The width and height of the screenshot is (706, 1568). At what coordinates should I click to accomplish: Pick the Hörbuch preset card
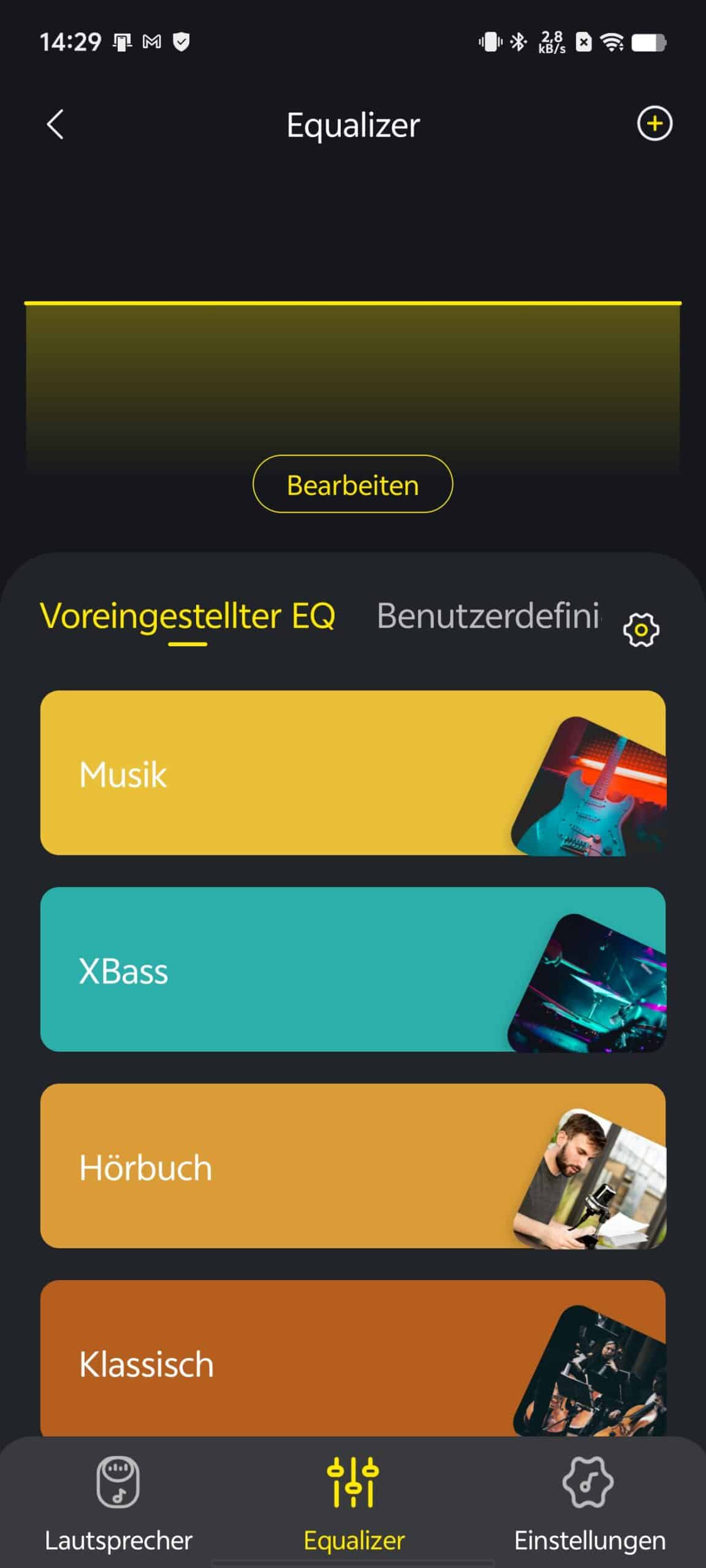coord(353,1166)
